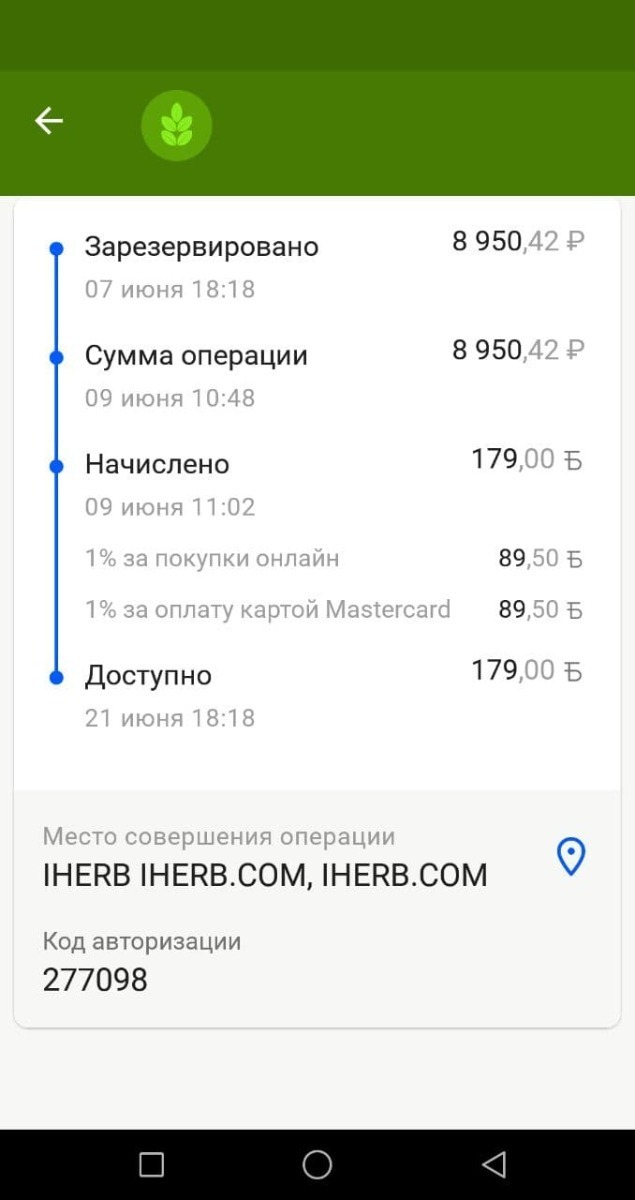Tap the system home button
The height and width of the screenshot is (1200, 635).
point(317,1164)
